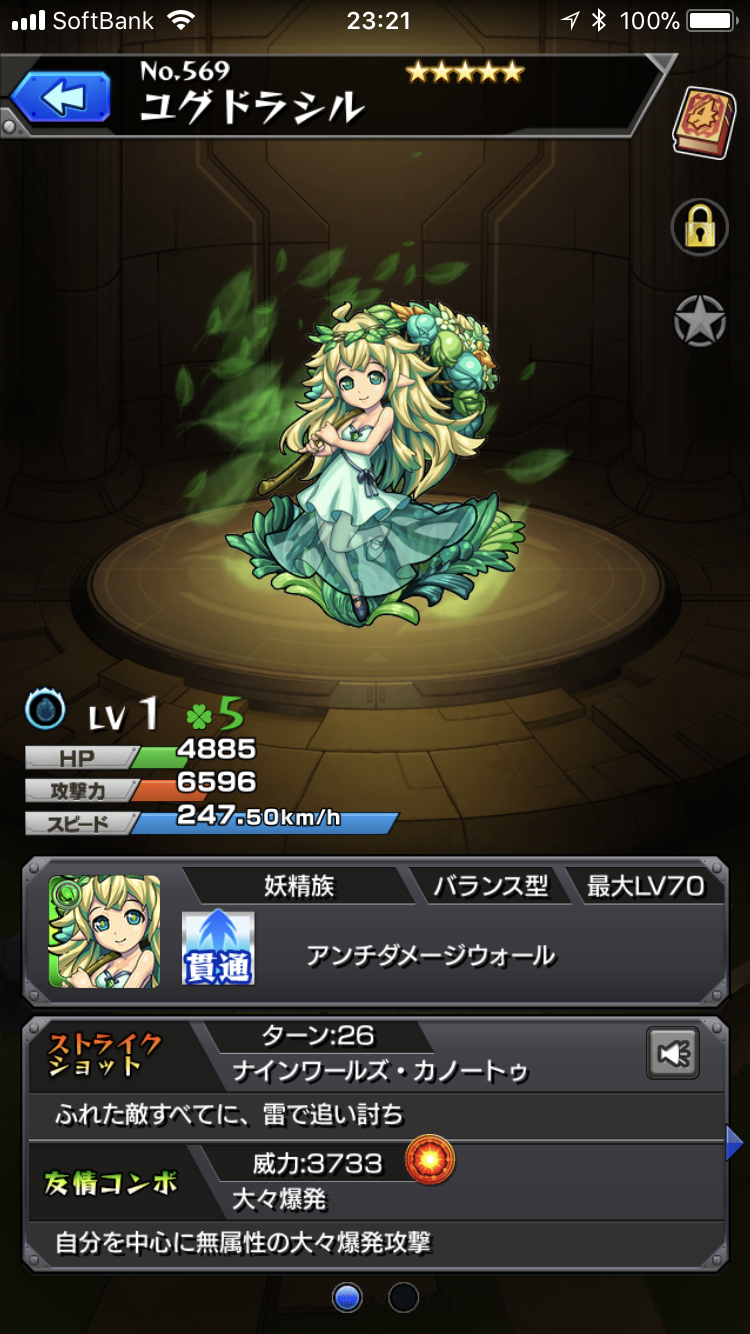Toggle the padlock lock icon
The width and height of the screenshot is (750, 1334).
tap(699, 227)
